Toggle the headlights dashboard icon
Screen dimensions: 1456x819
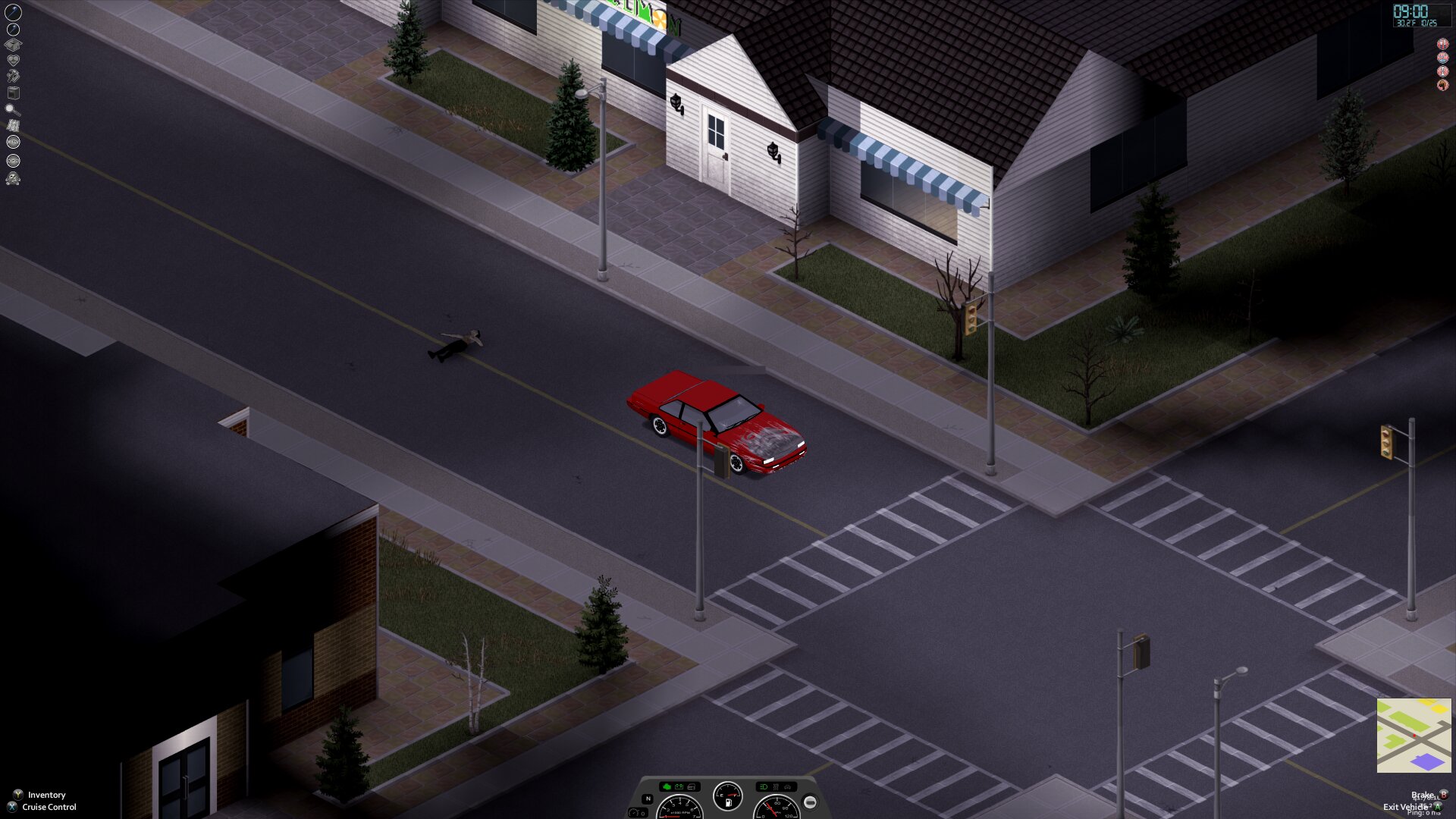click(764, 787)
